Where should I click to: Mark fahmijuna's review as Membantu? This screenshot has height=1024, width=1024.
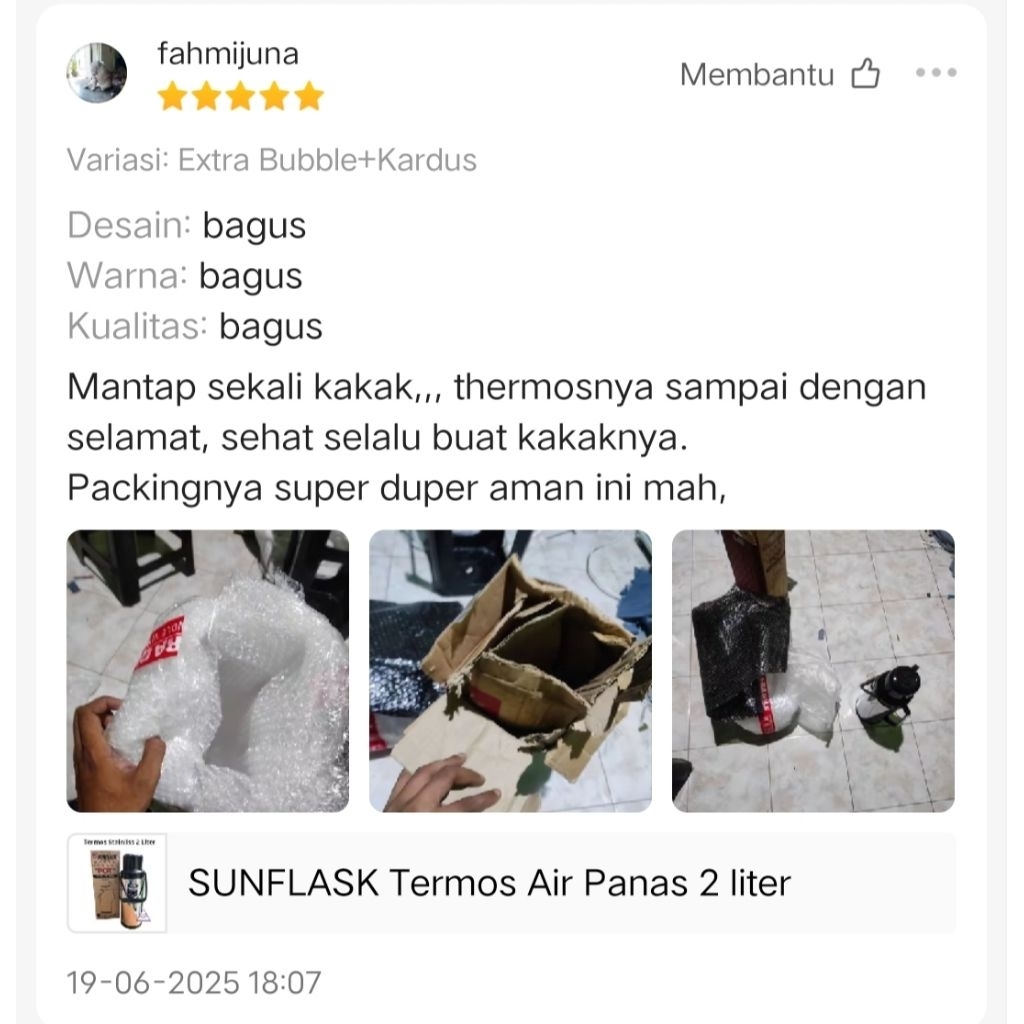(x=865, y=75)
